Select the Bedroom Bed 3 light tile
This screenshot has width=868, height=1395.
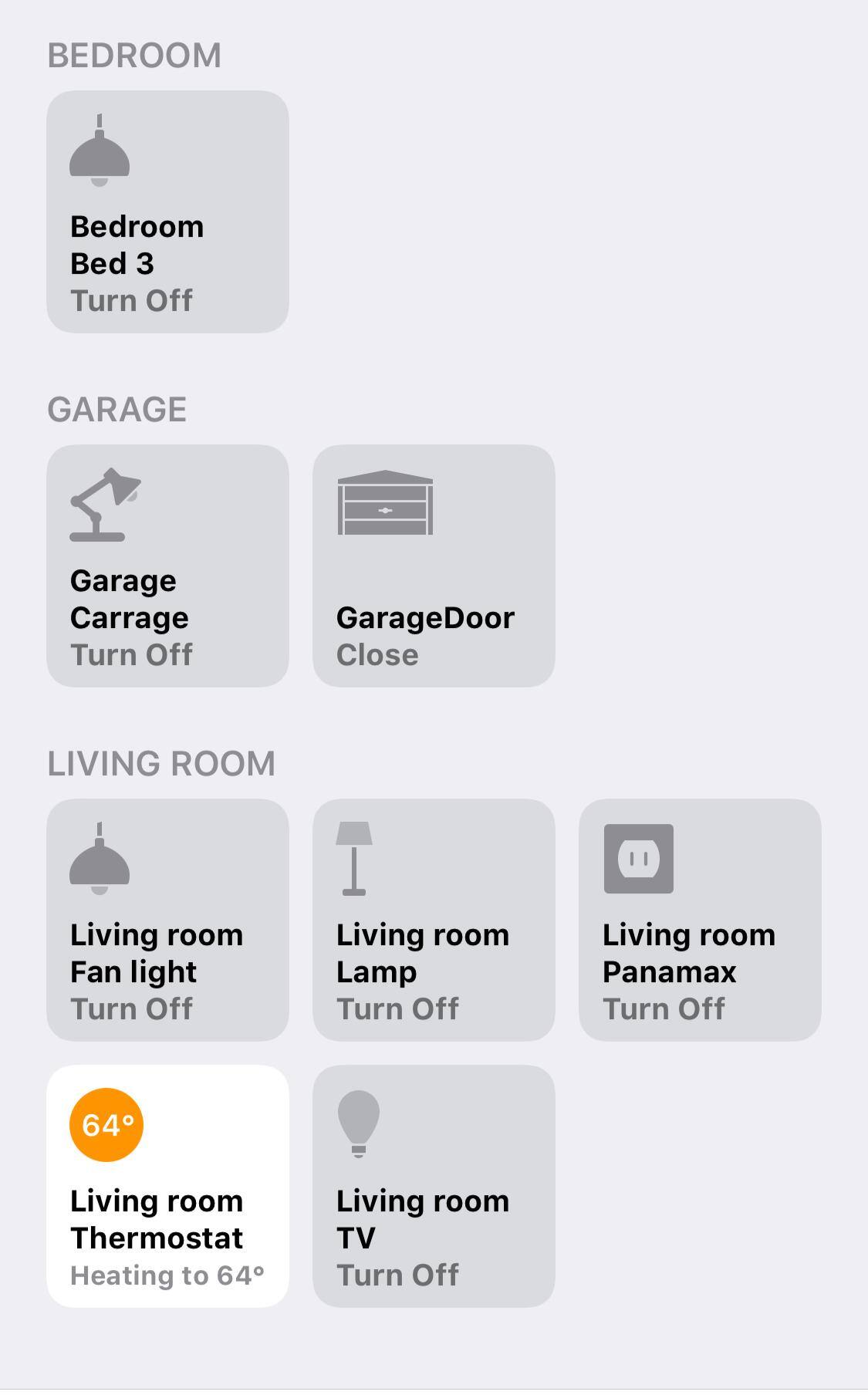pyautogui.click(x=167, y=212)
